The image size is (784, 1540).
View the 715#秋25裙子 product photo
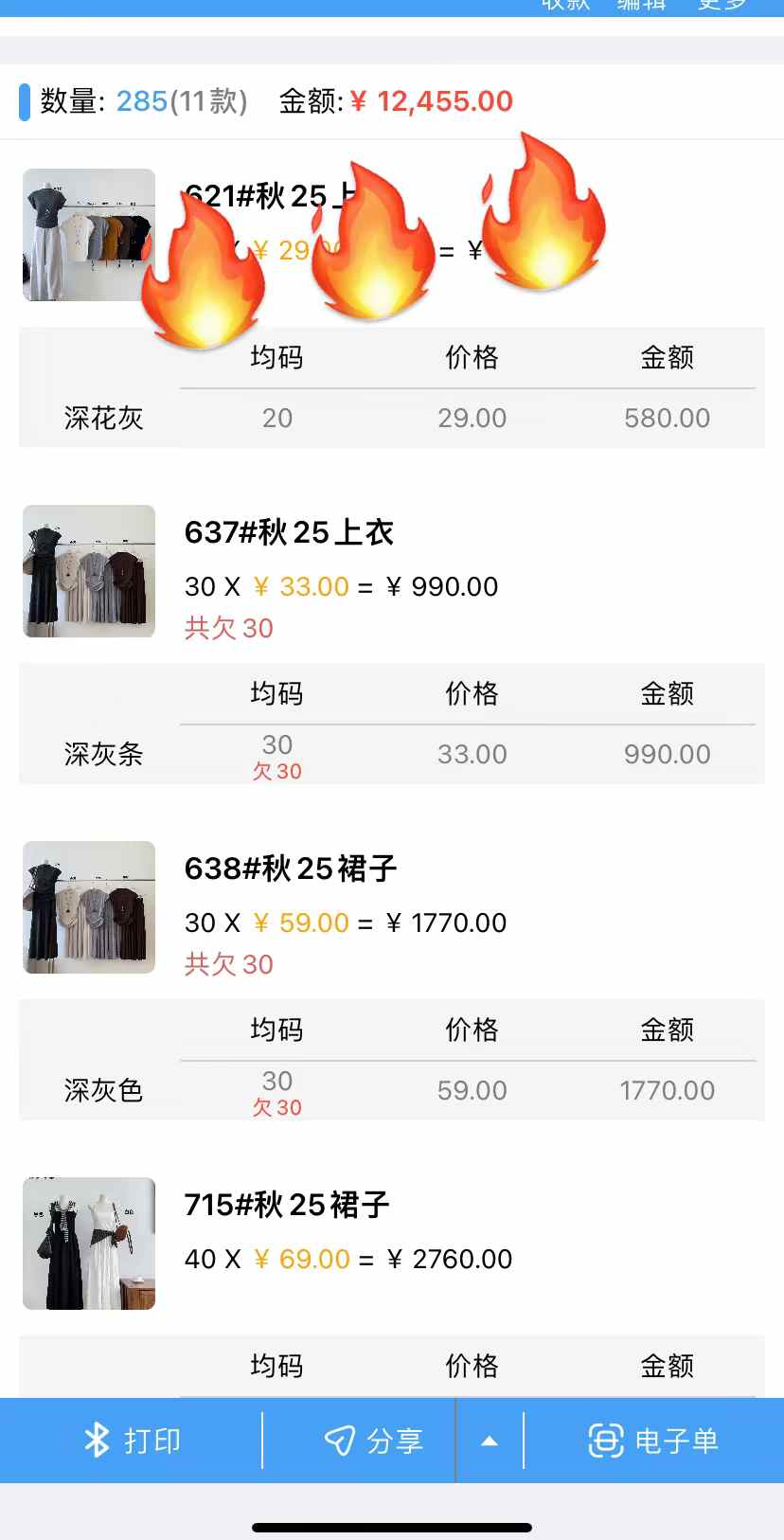pos(88,1244)
